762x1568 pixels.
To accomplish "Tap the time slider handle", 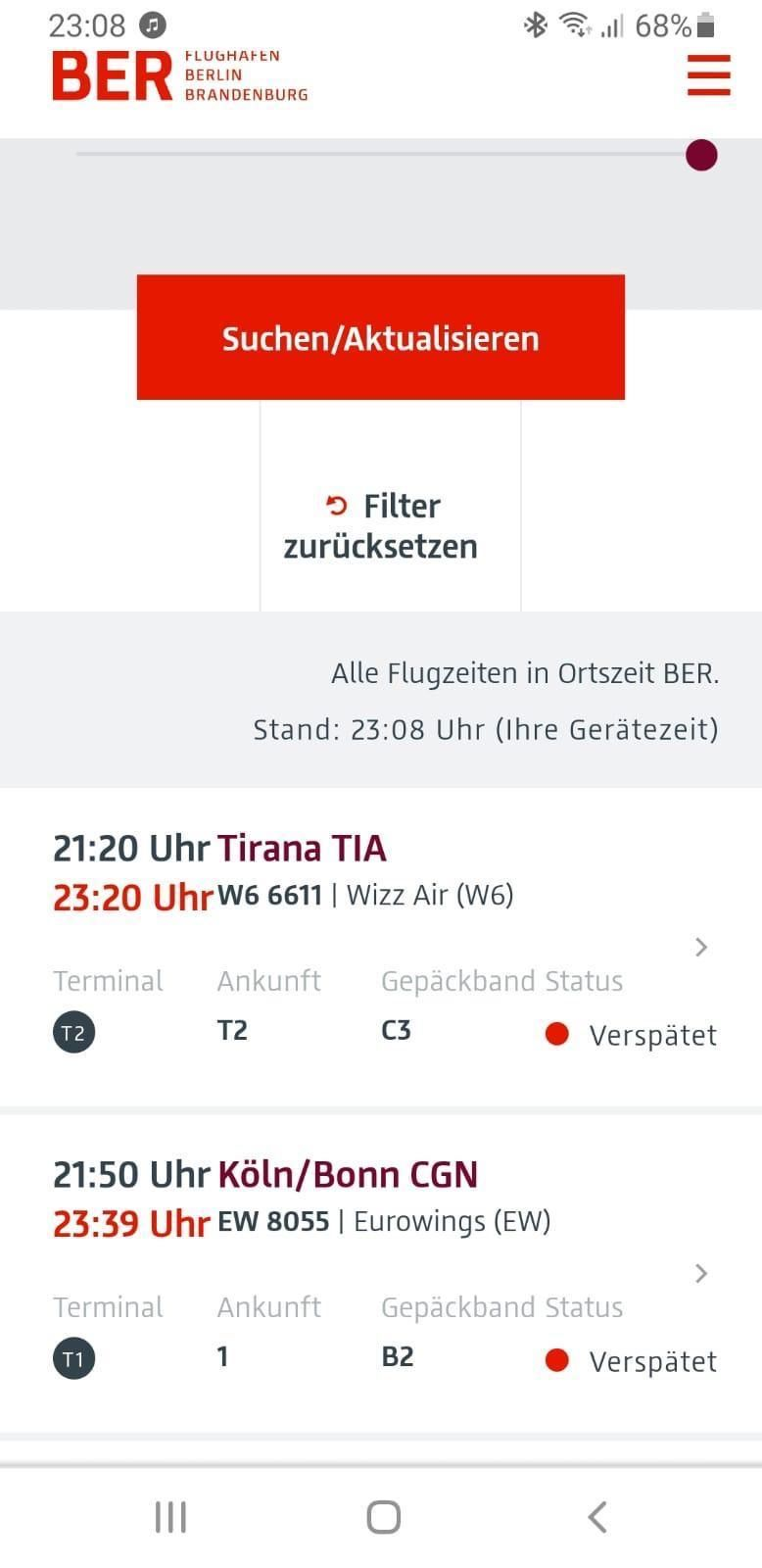I will [x=701, y=155].
